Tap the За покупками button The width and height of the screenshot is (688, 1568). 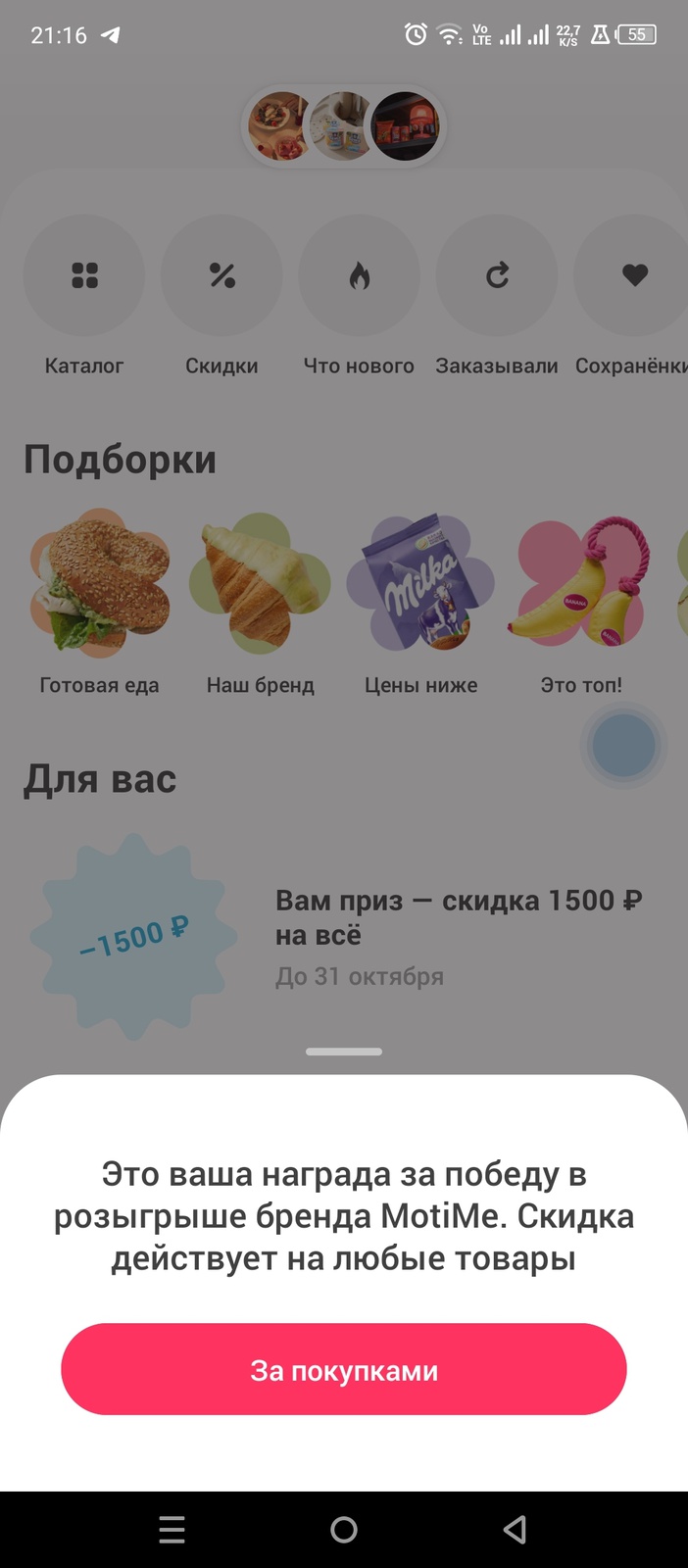[344, 1369]
